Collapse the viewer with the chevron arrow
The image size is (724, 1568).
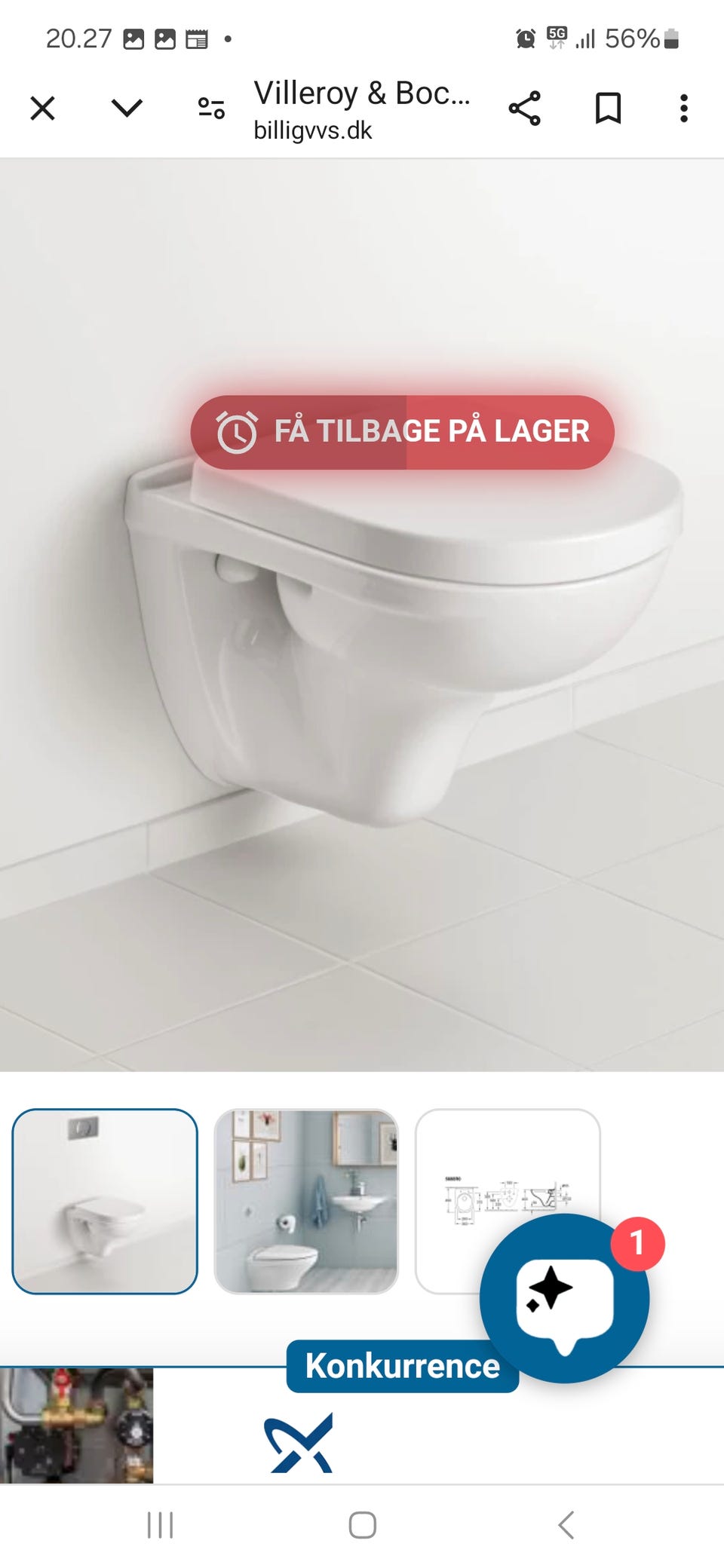[x=126, y=108]
